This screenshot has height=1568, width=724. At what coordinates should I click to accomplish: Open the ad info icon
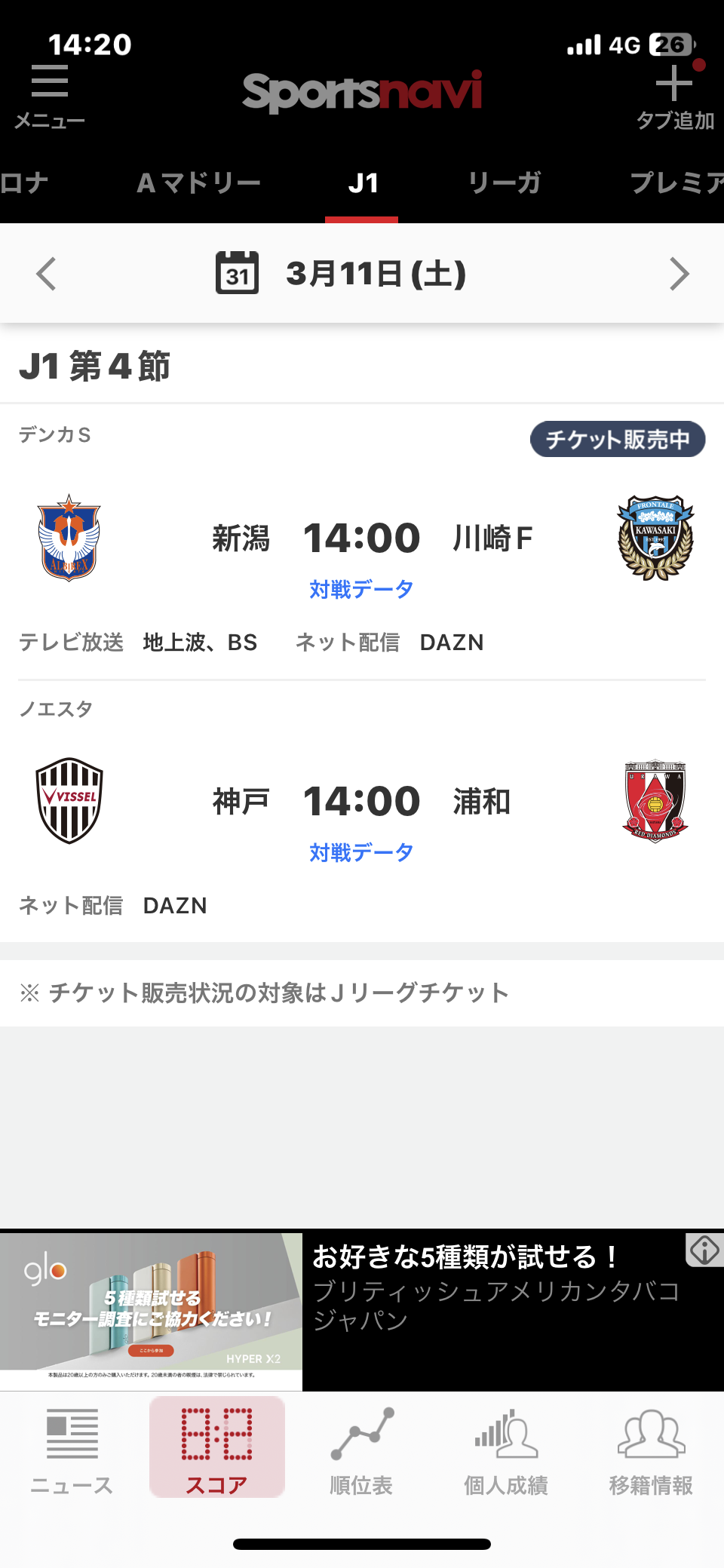(704, 1251)
